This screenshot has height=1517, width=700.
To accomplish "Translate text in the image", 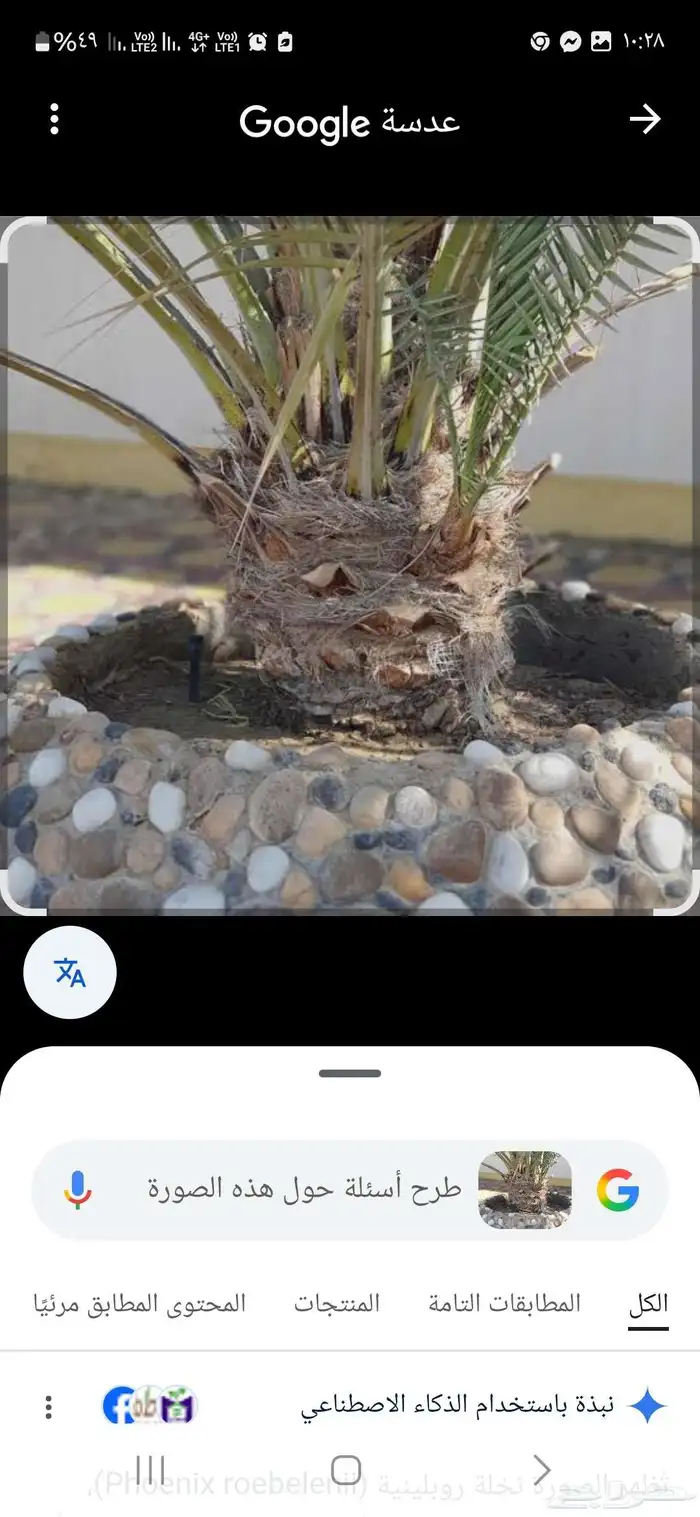I will pyautogui.click(x=70, y=972).
